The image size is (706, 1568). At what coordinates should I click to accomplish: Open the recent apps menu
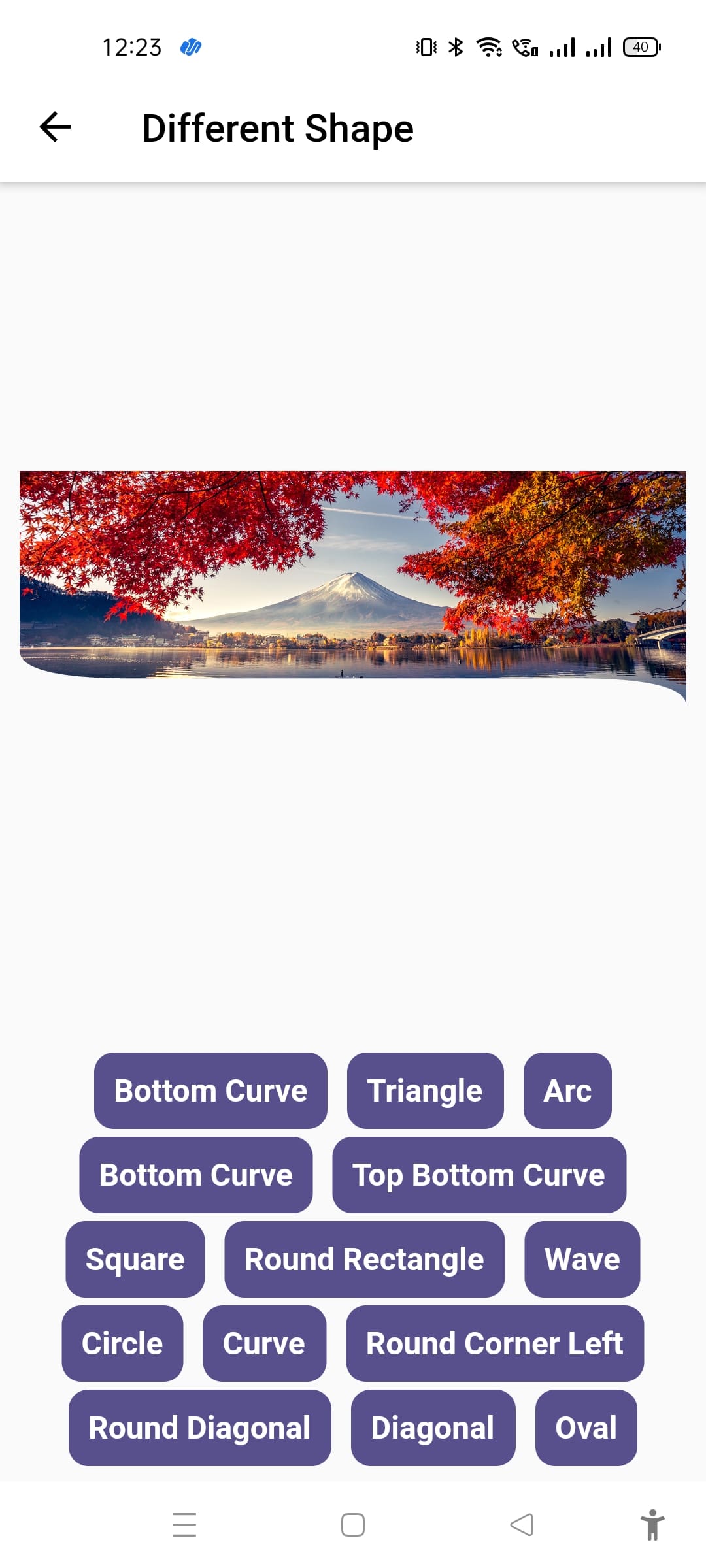click(x=184, y=1525)
